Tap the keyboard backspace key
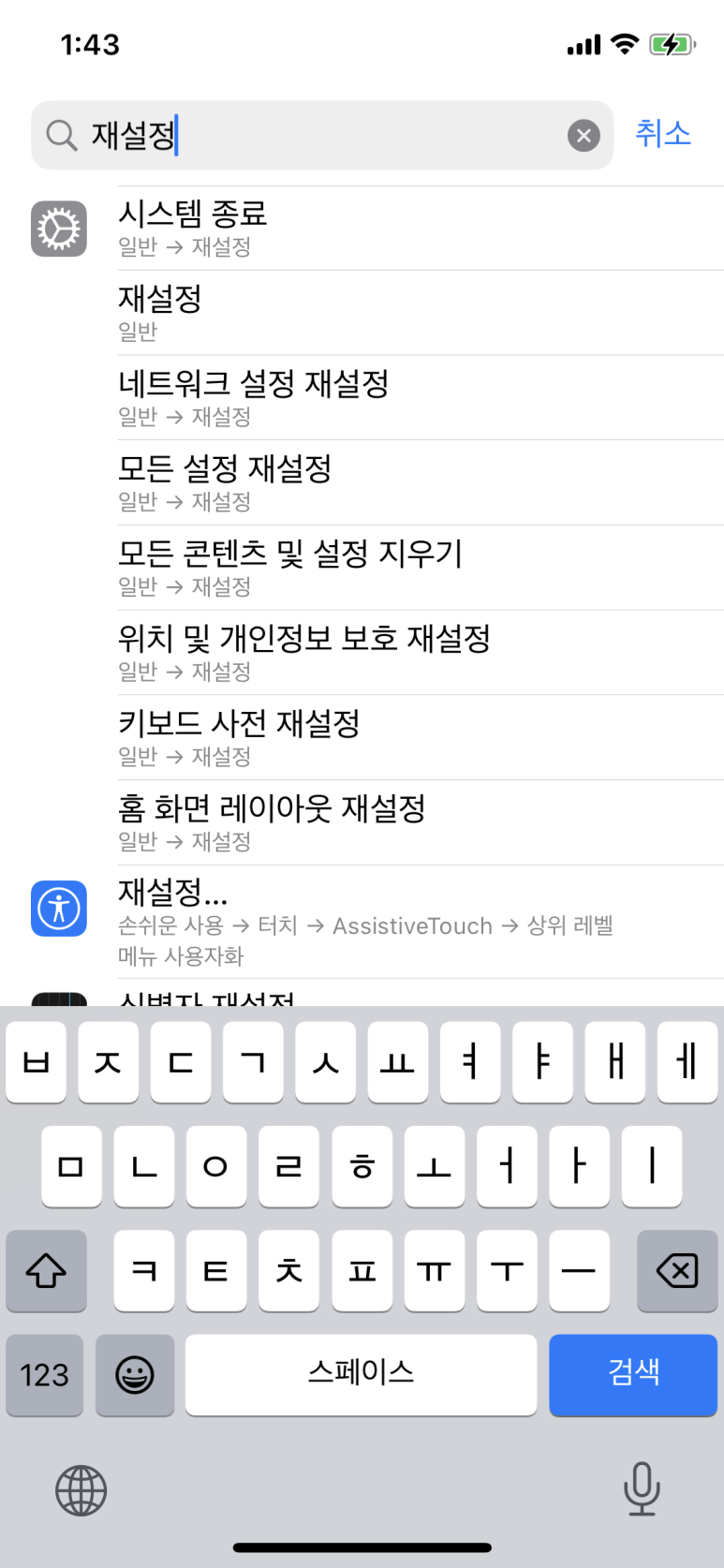The width and height of the screenshot is (724, 1568). 677,1271
